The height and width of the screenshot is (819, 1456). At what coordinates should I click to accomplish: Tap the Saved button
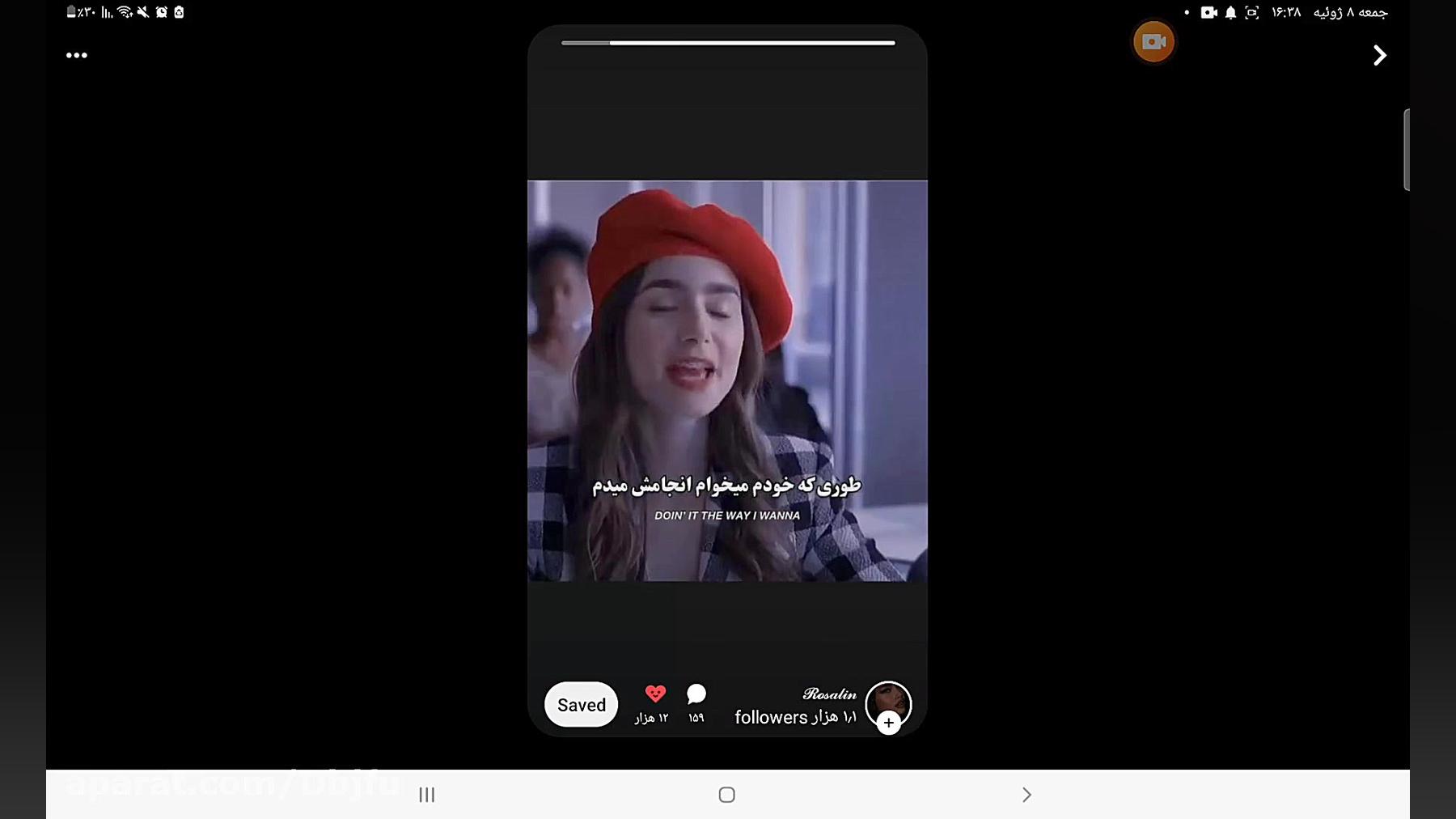pos(581,705)
